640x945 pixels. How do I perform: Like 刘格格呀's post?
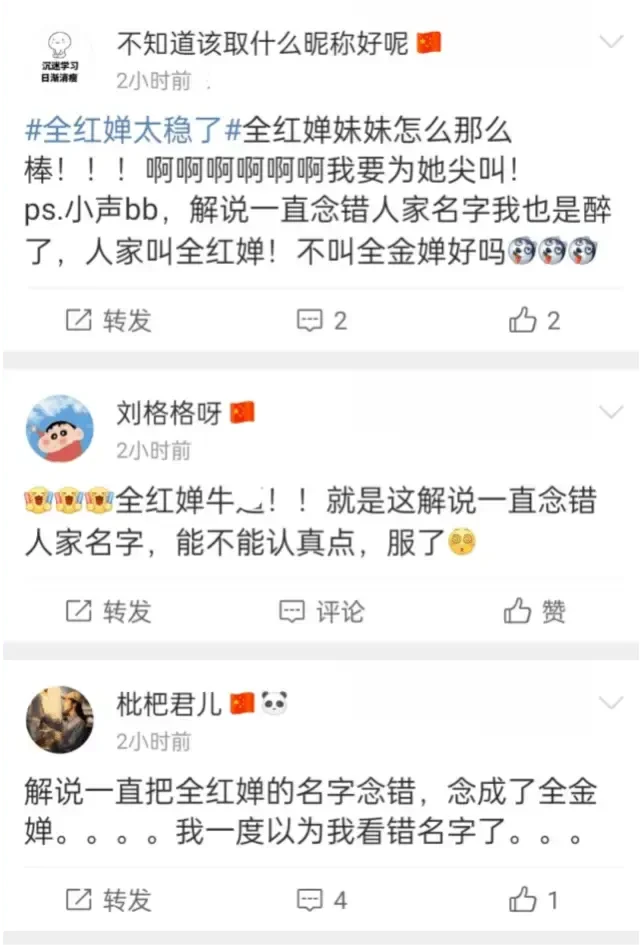pyautogui.click(x=535, y=611)
